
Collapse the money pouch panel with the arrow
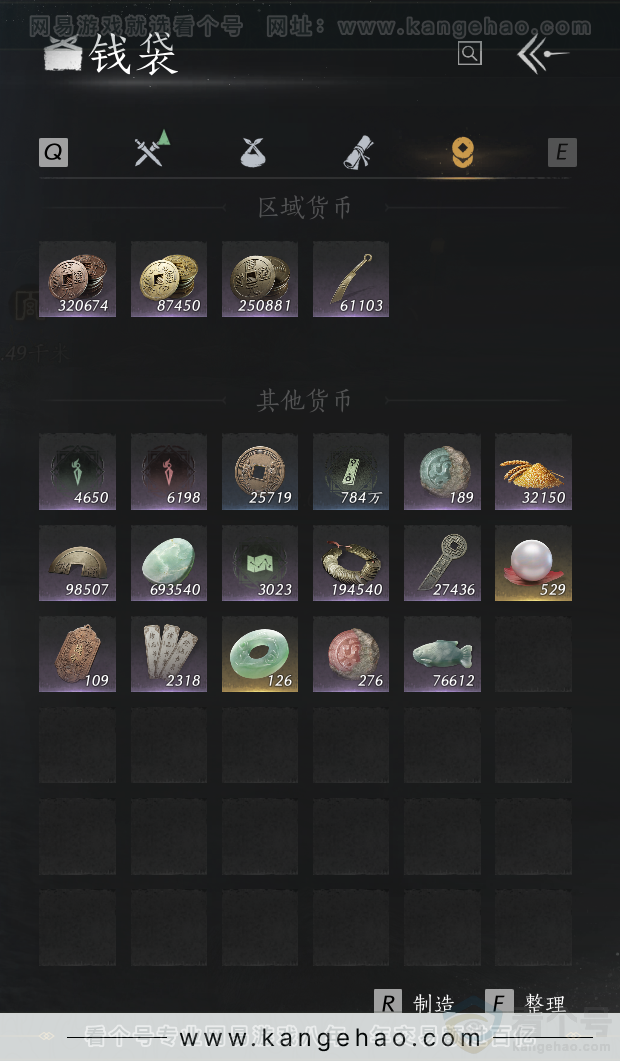click(x=542, y=54)
